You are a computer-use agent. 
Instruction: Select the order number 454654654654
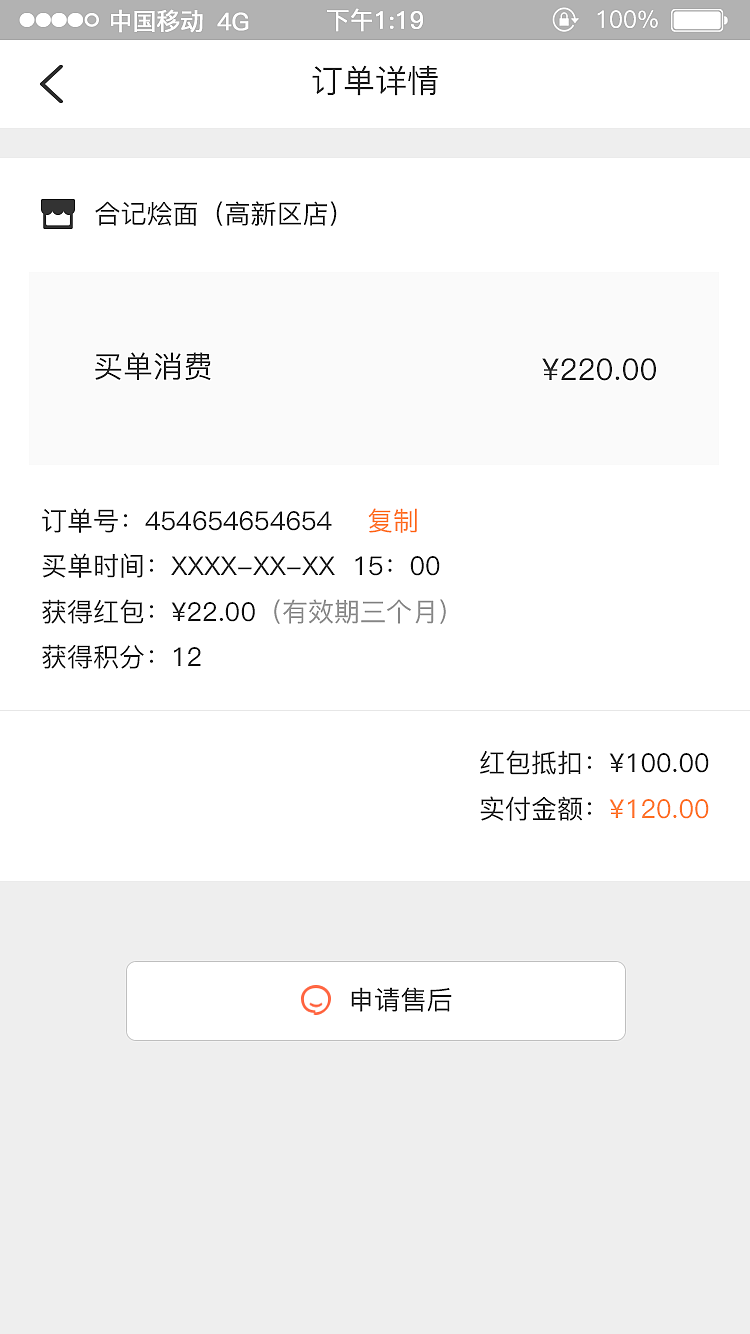point(240,521)
